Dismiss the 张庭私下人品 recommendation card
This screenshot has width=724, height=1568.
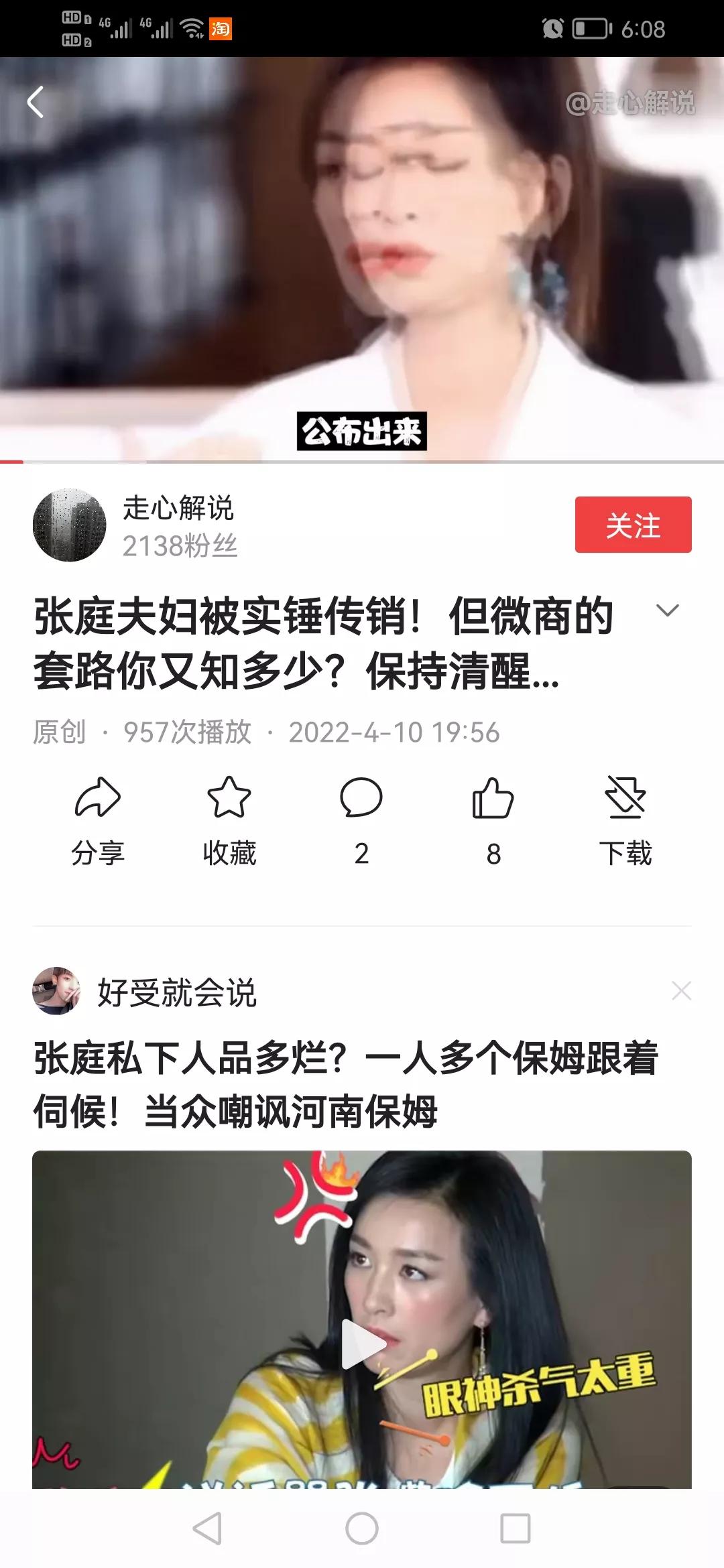click(x=681, y=989)
